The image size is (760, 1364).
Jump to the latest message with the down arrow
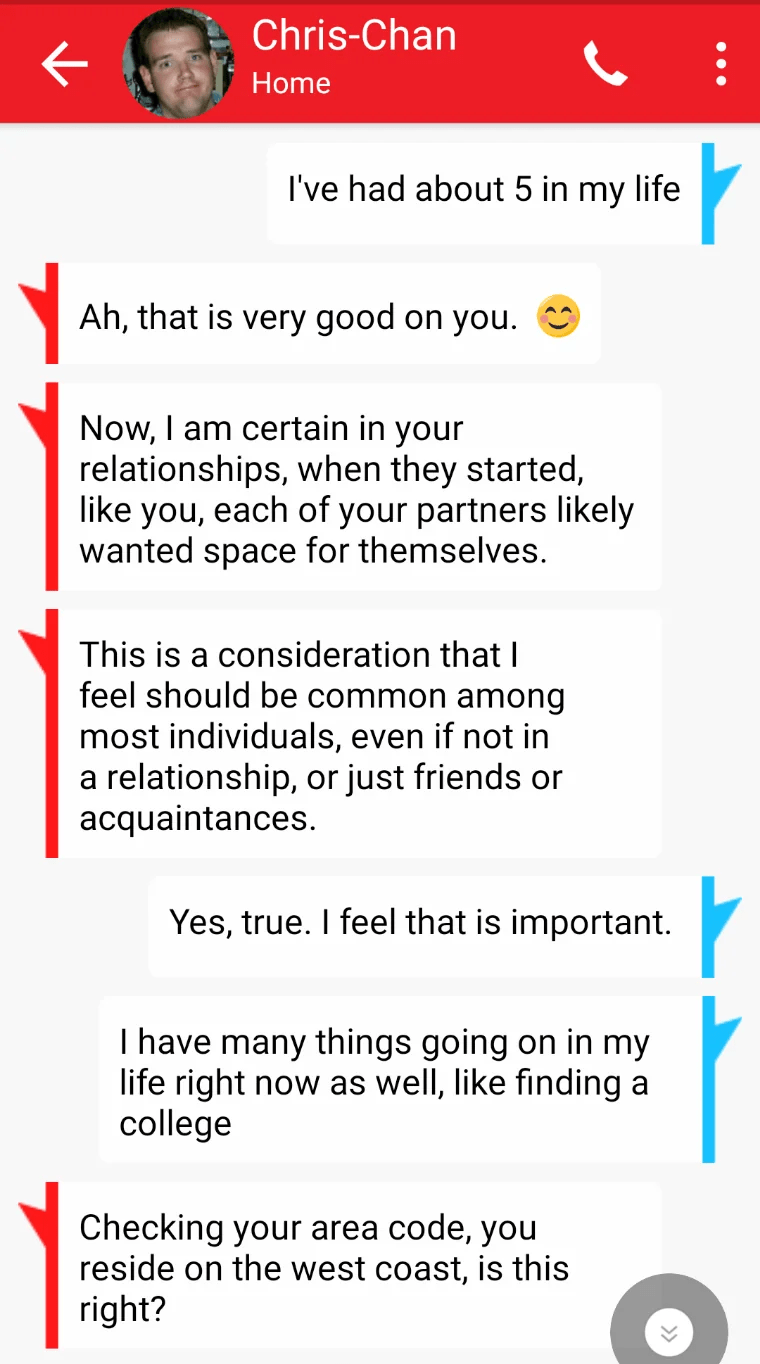[x=669, y=1331]
